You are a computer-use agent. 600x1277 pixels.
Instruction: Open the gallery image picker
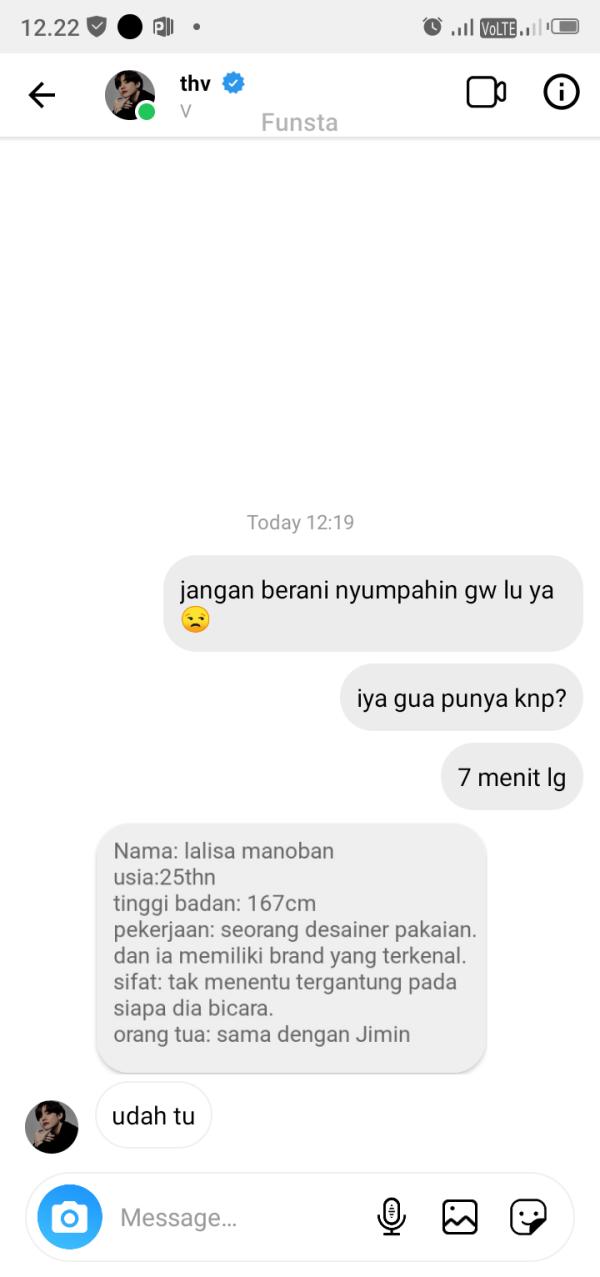pyautogui.click(x=459, y=1217)
